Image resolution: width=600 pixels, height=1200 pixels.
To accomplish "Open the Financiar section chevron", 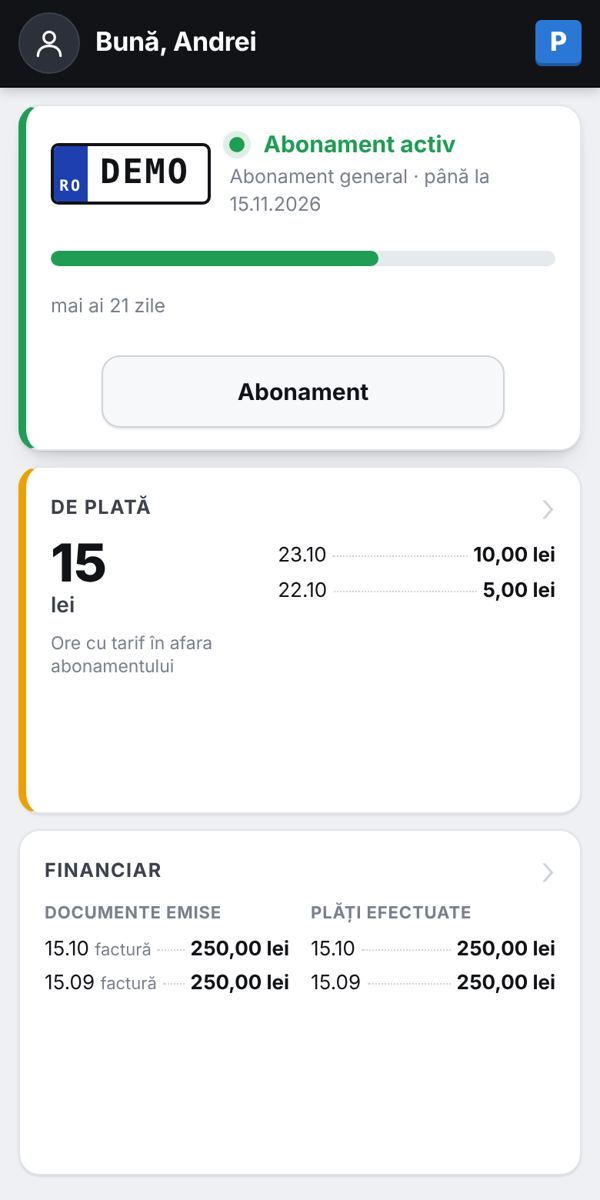I will (548, 873).
